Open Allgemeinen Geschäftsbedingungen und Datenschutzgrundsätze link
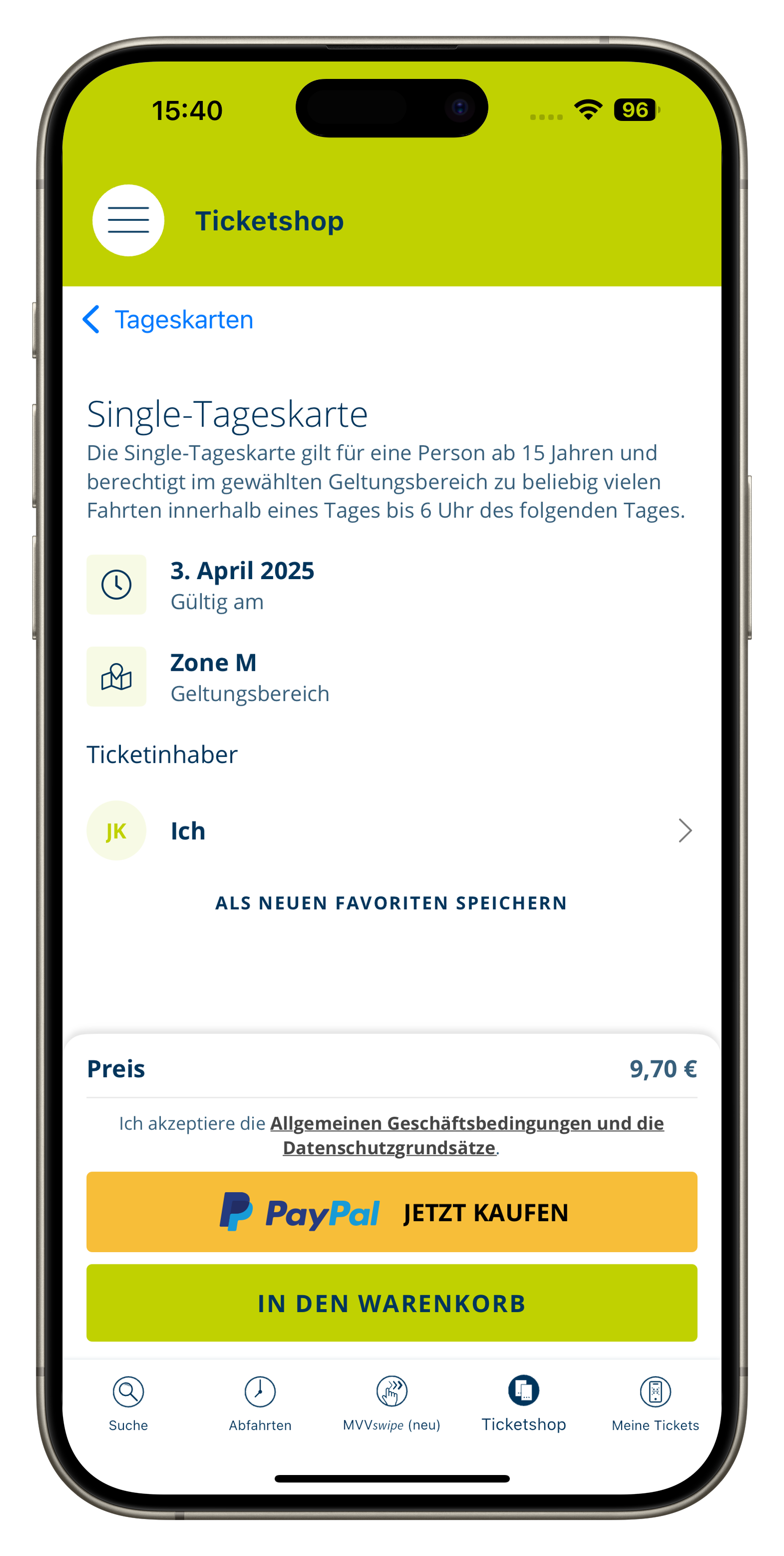 pos(466,1135)
